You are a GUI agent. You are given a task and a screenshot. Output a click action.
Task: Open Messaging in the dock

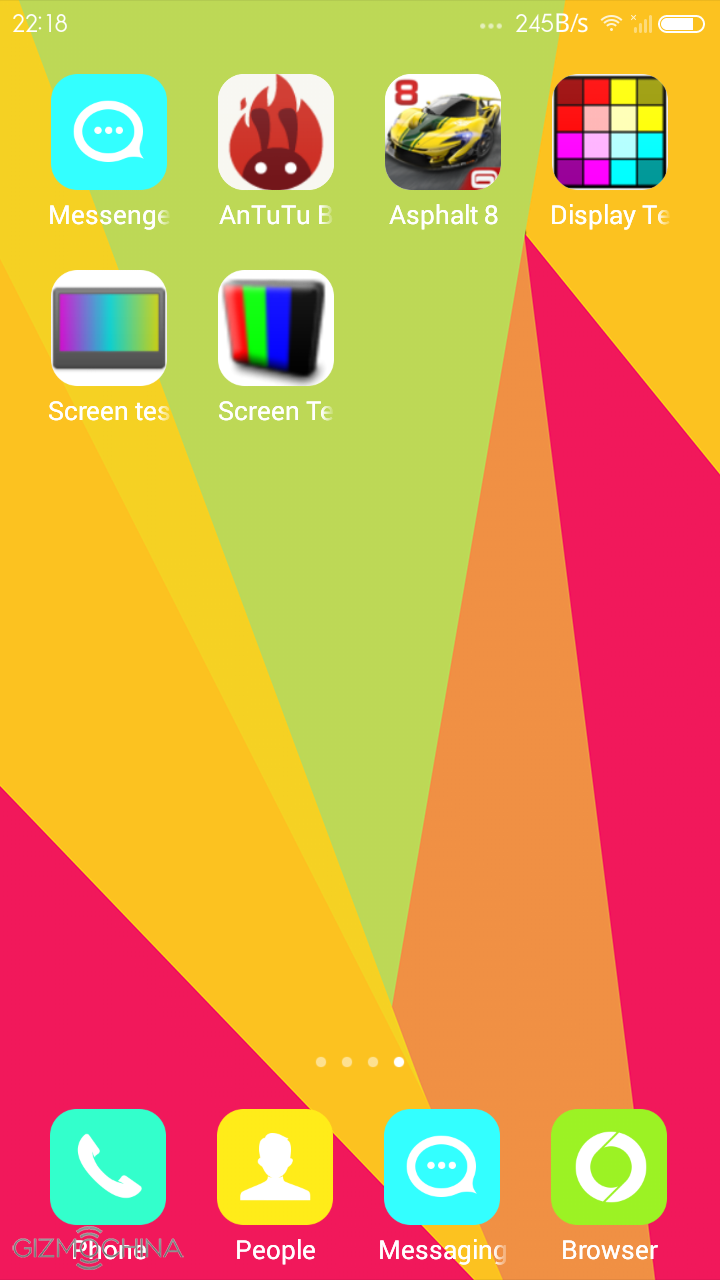tap(442, 1167)
